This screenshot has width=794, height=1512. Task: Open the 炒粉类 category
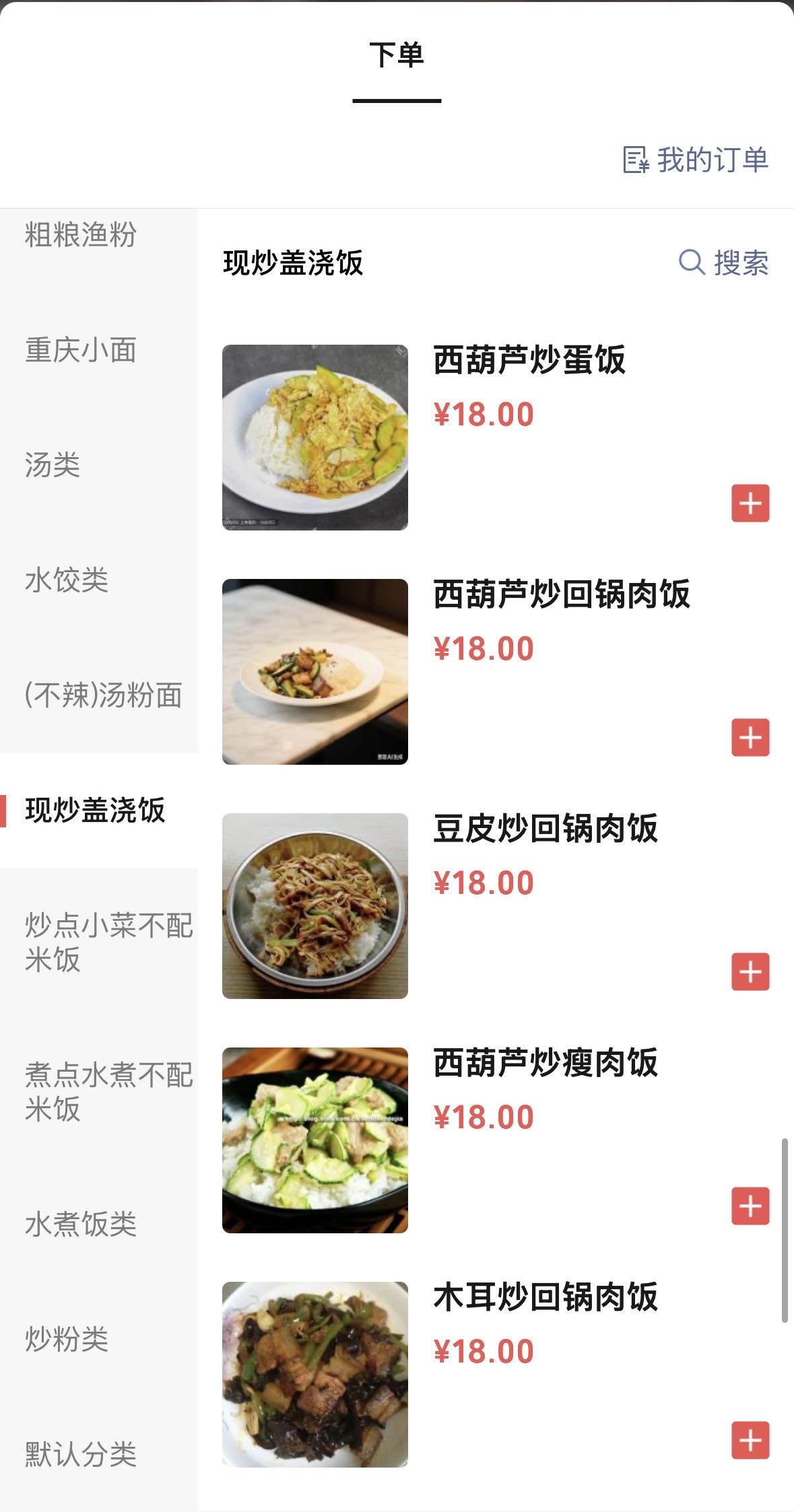(67, 1340)
